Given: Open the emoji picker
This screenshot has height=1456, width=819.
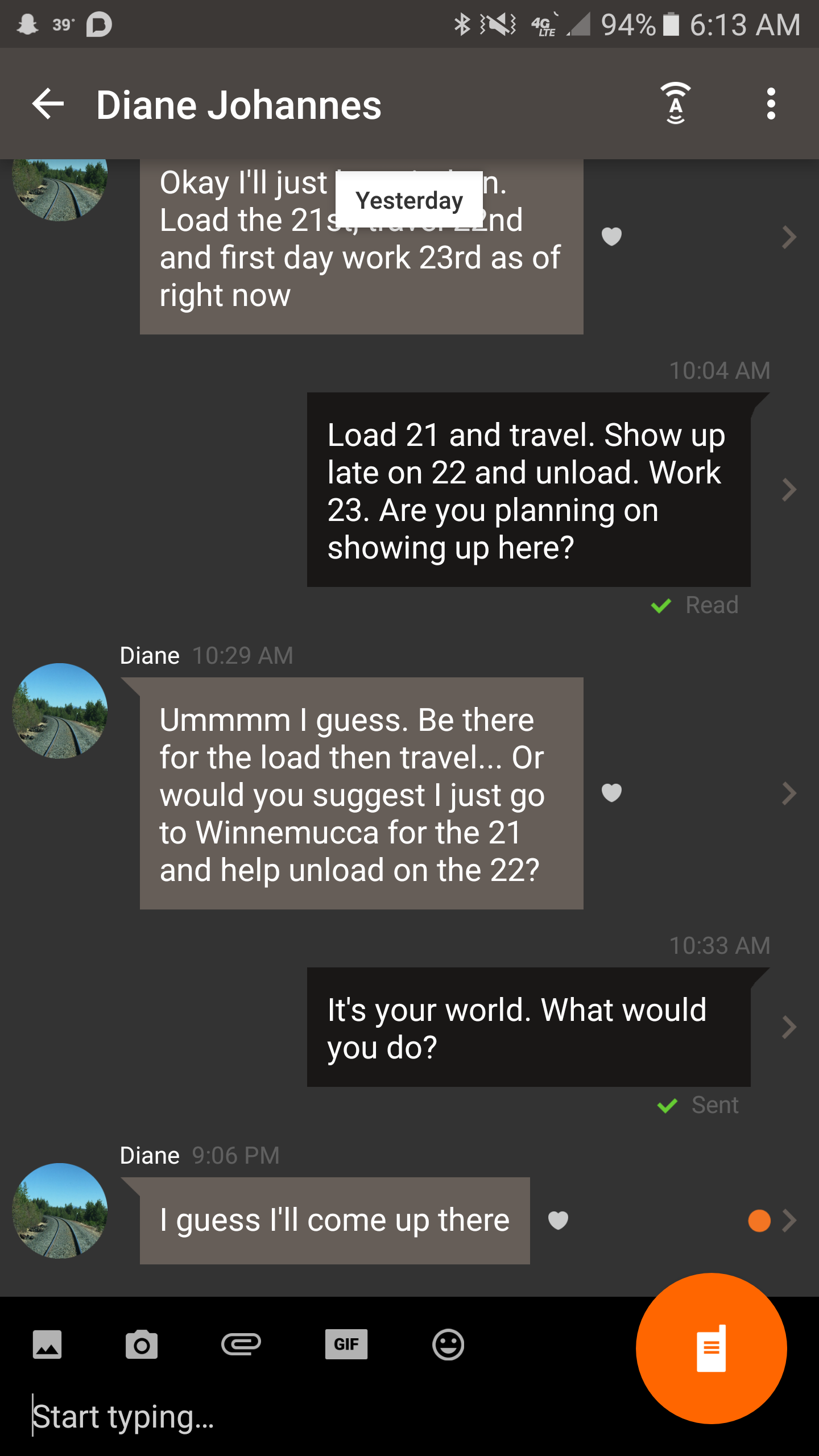Looking at the screenshot, I should (x=448, y=1345).
